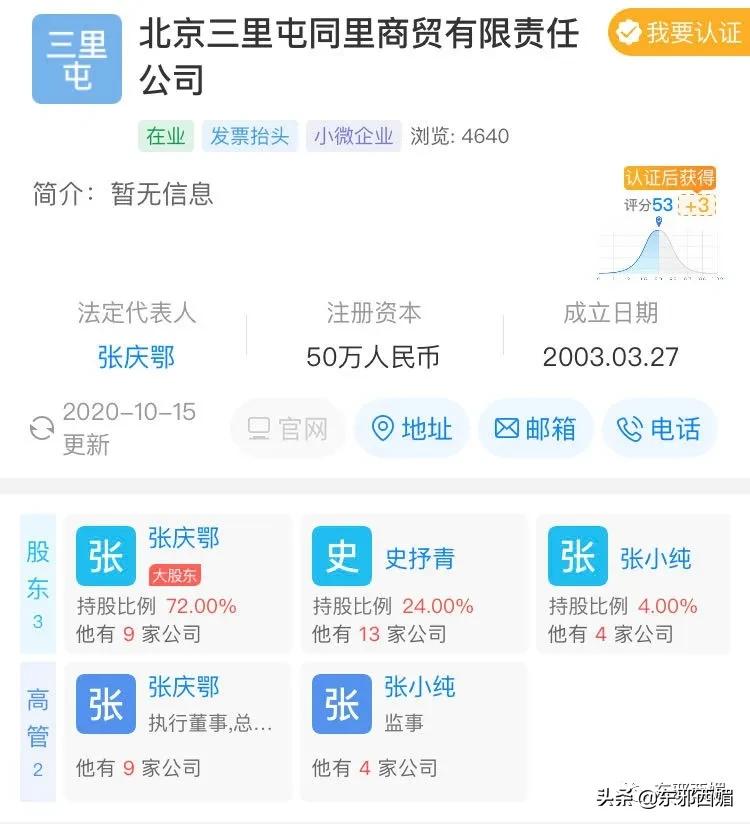Click the 发票抬头 tag

(x=250, y=136)
